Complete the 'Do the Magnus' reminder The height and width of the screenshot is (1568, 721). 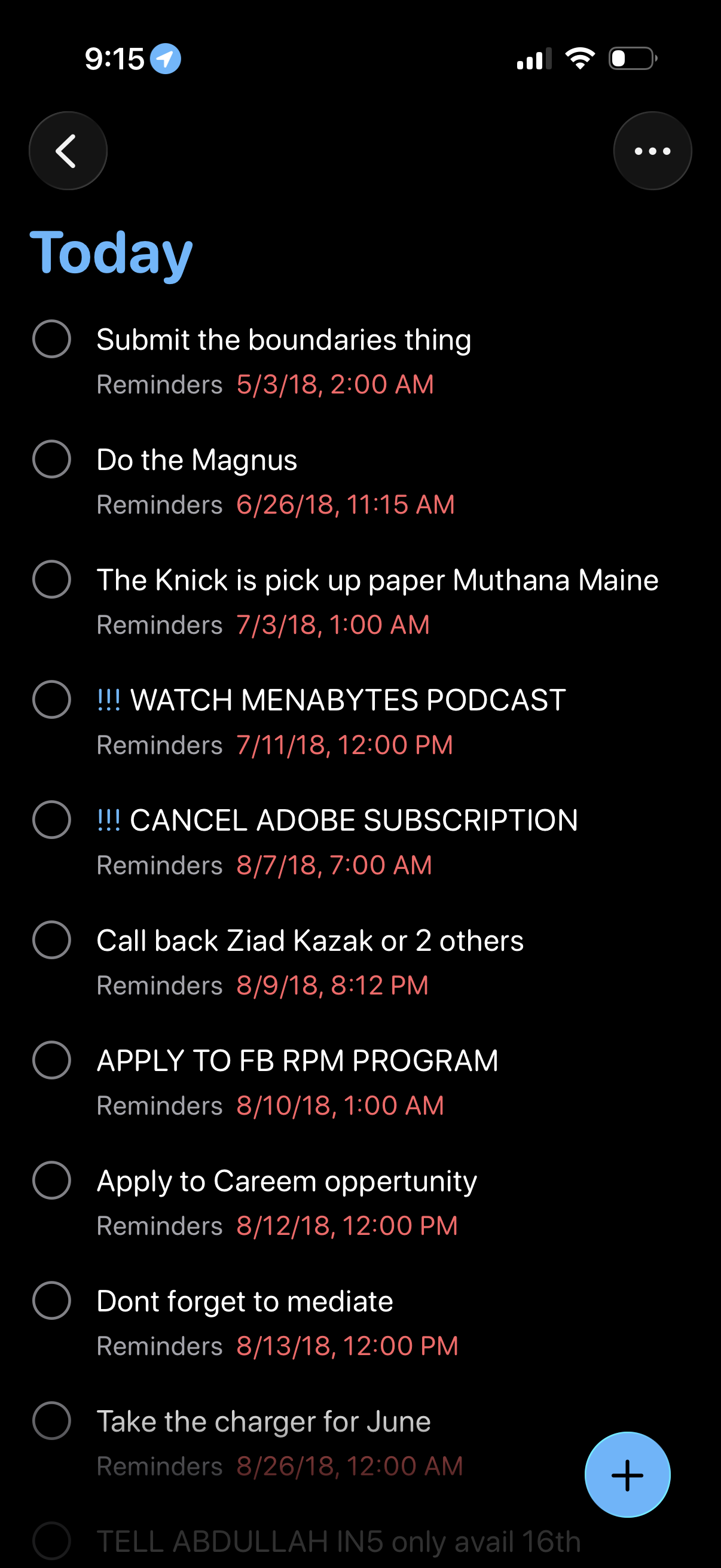52,459
